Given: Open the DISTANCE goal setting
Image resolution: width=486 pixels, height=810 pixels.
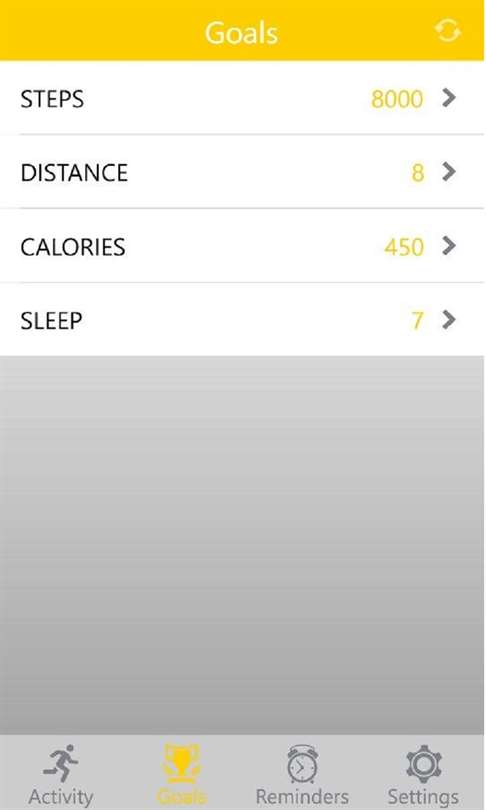Looking at the screenshot, I should 243,172.
